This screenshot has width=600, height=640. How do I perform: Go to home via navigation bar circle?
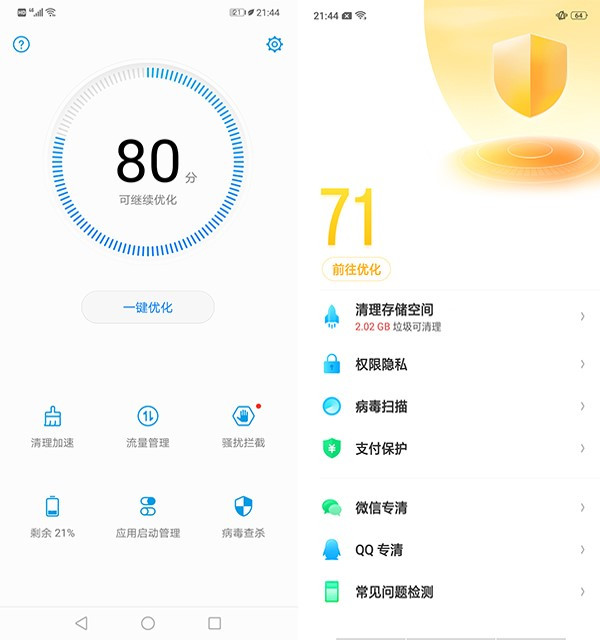pos(148,623)
